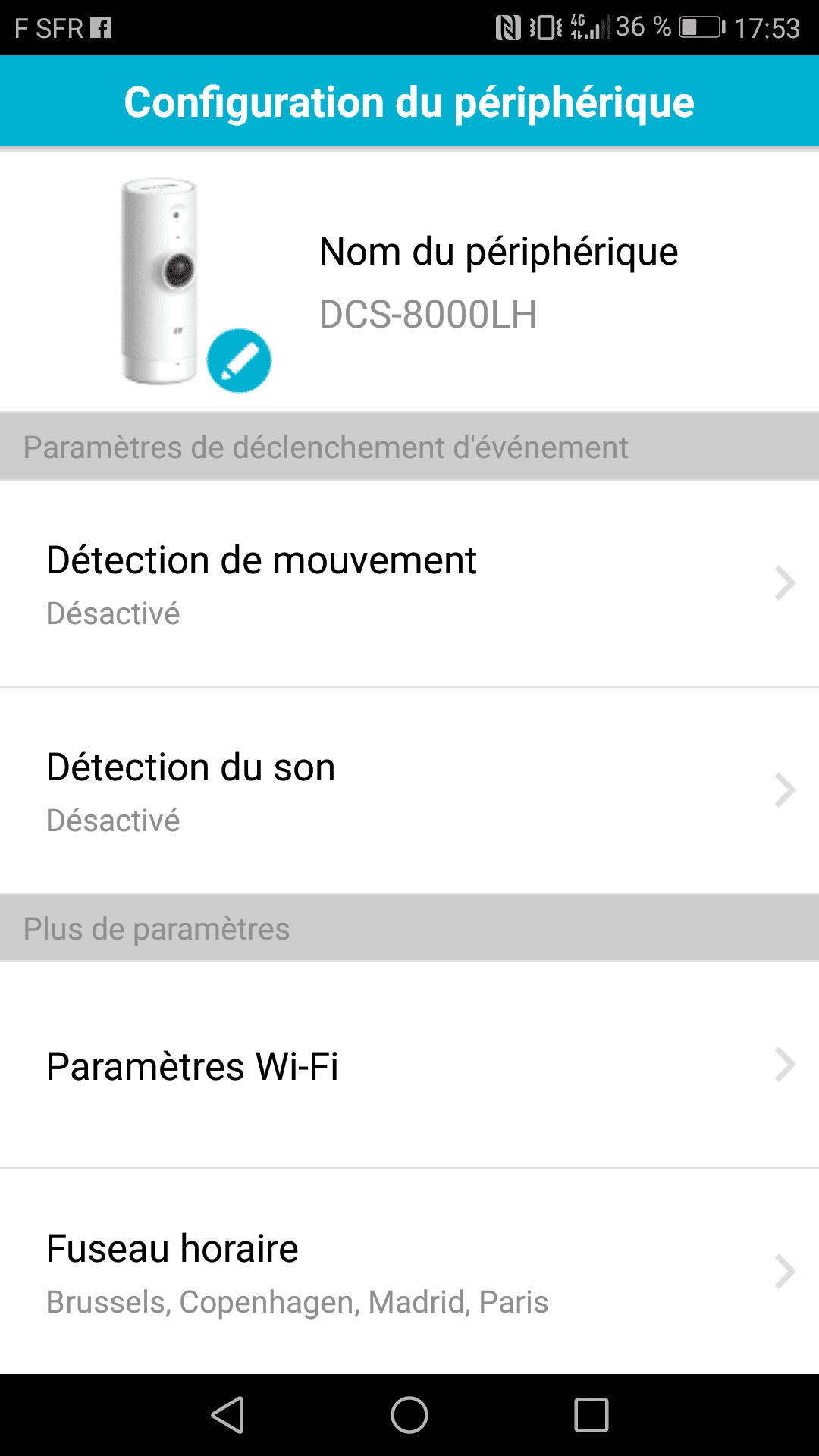Screen dimensions: 819x1456
Task: Open Détection du son settings
Action: (x=409, y=790)
